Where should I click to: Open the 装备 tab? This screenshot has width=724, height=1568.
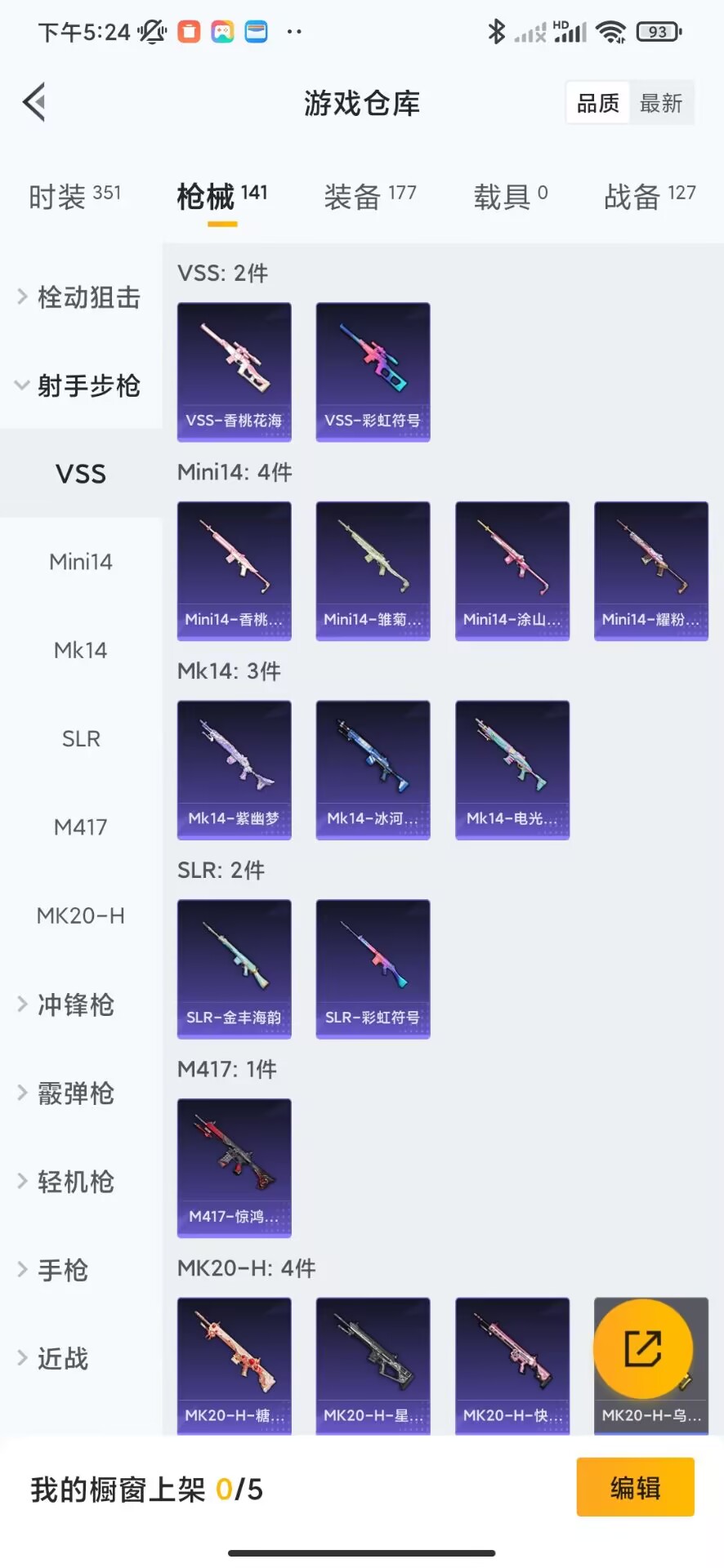click(369, 197)
